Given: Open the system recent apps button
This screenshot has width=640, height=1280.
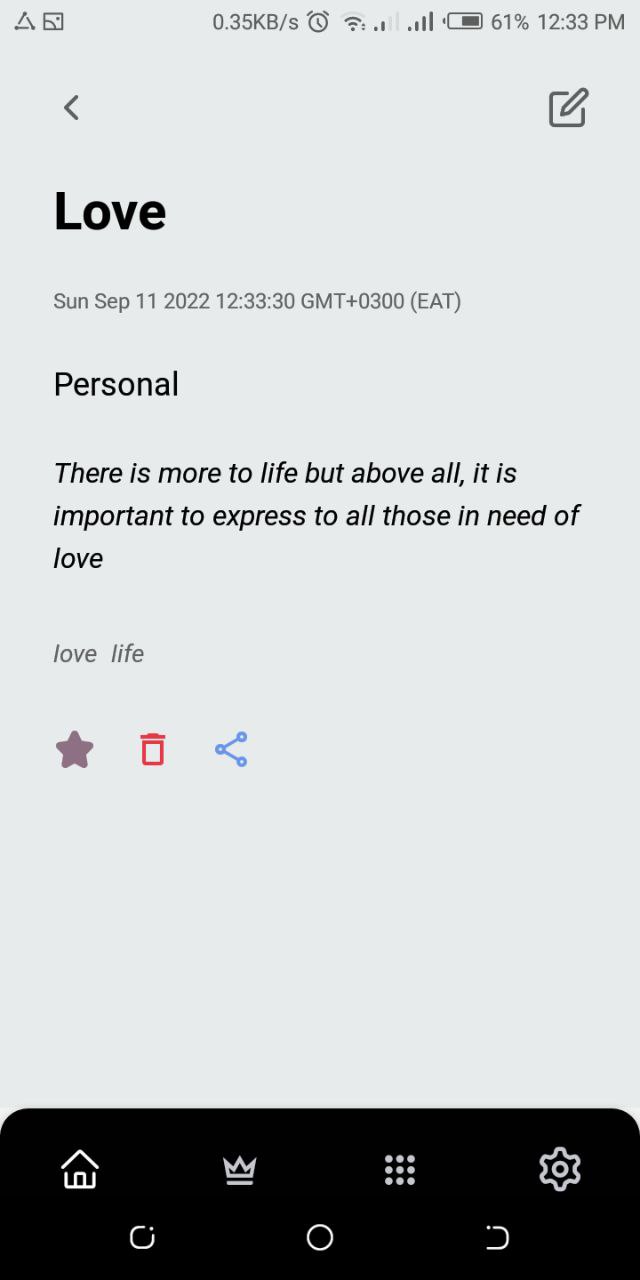Looking at the screenshot, I should click(142, 1238).
